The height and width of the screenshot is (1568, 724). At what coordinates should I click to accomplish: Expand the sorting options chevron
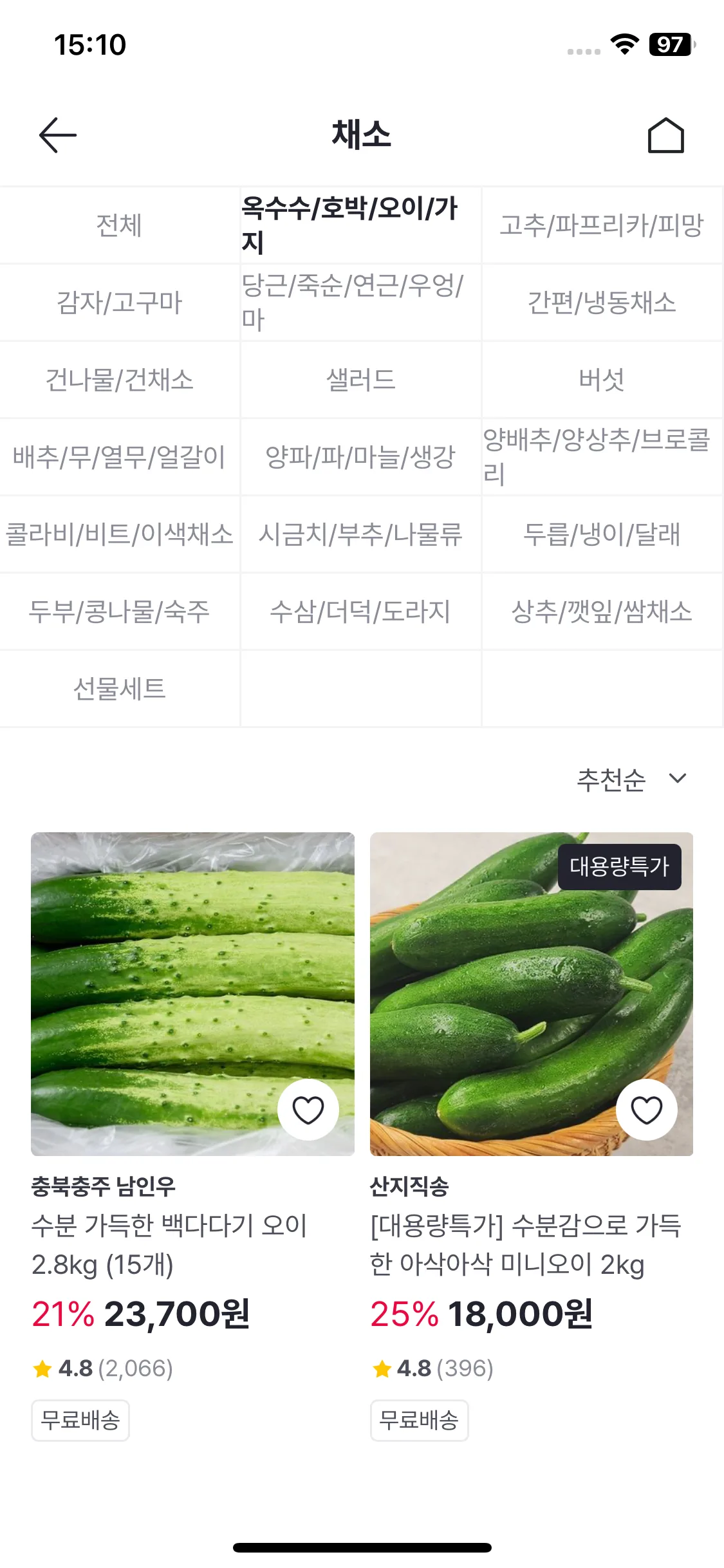(x=676, y=779)
